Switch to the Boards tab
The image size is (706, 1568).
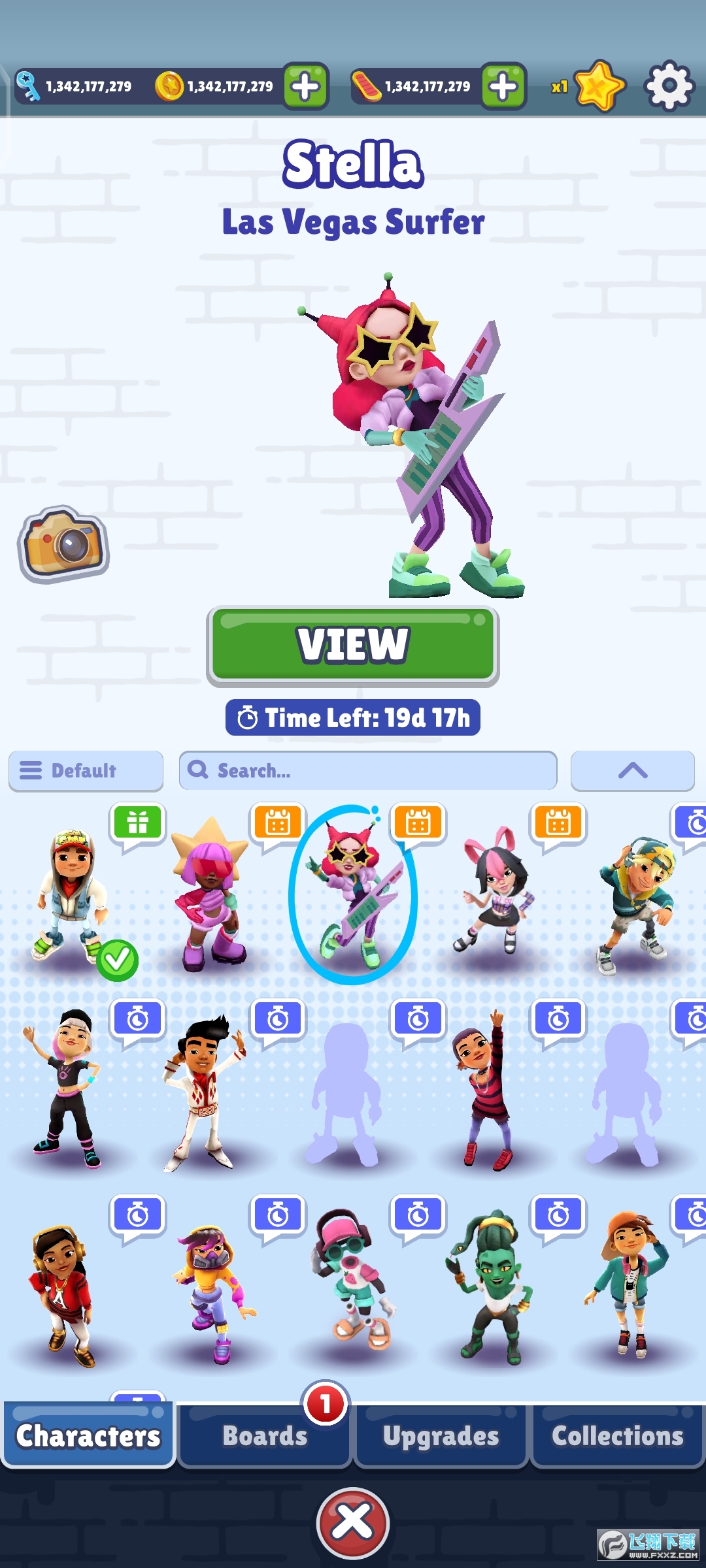[265, 1436]
